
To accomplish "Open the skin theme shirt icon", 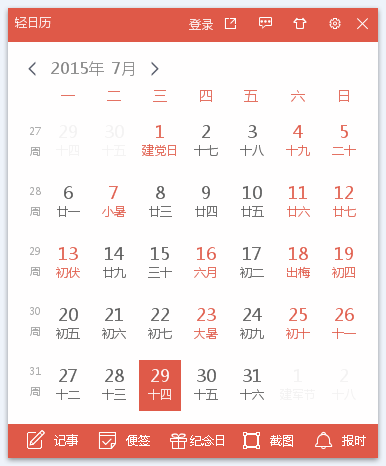I will pos(299,24).
